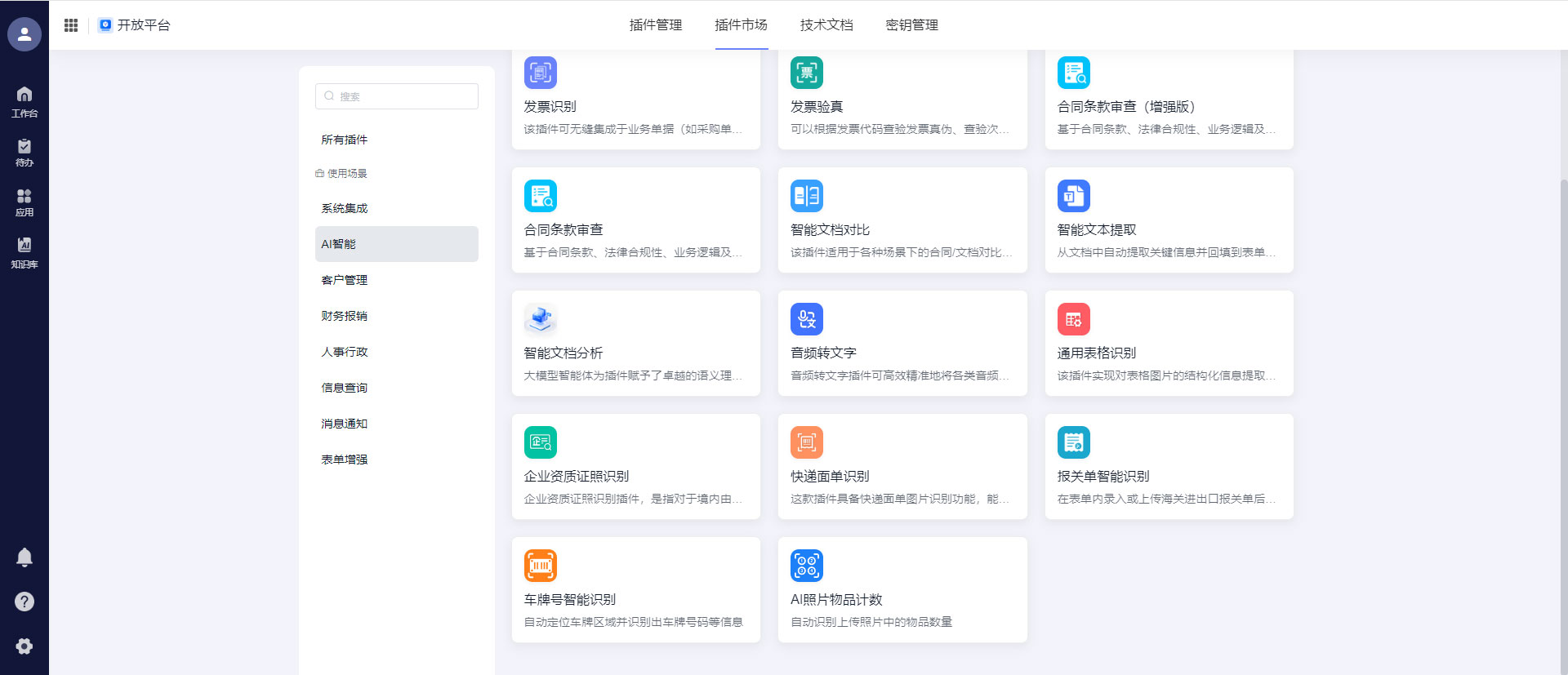Viewport: 1568px width, 675px height.
Task: Switch to the 插件管理 tab
Action: pos(655,25)
